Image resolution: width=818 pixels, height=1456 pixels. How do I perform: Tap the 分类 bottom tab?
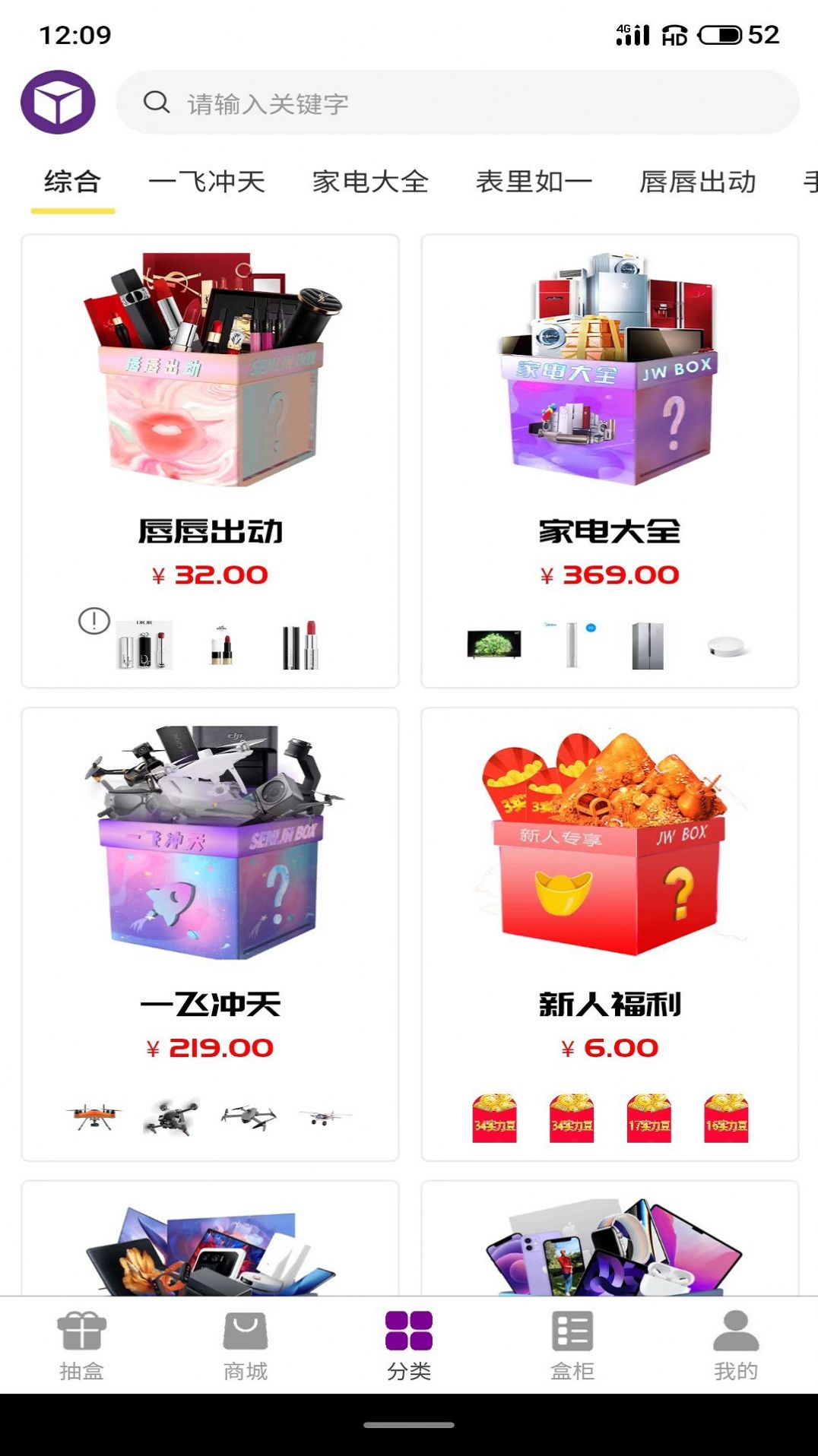409,1345
